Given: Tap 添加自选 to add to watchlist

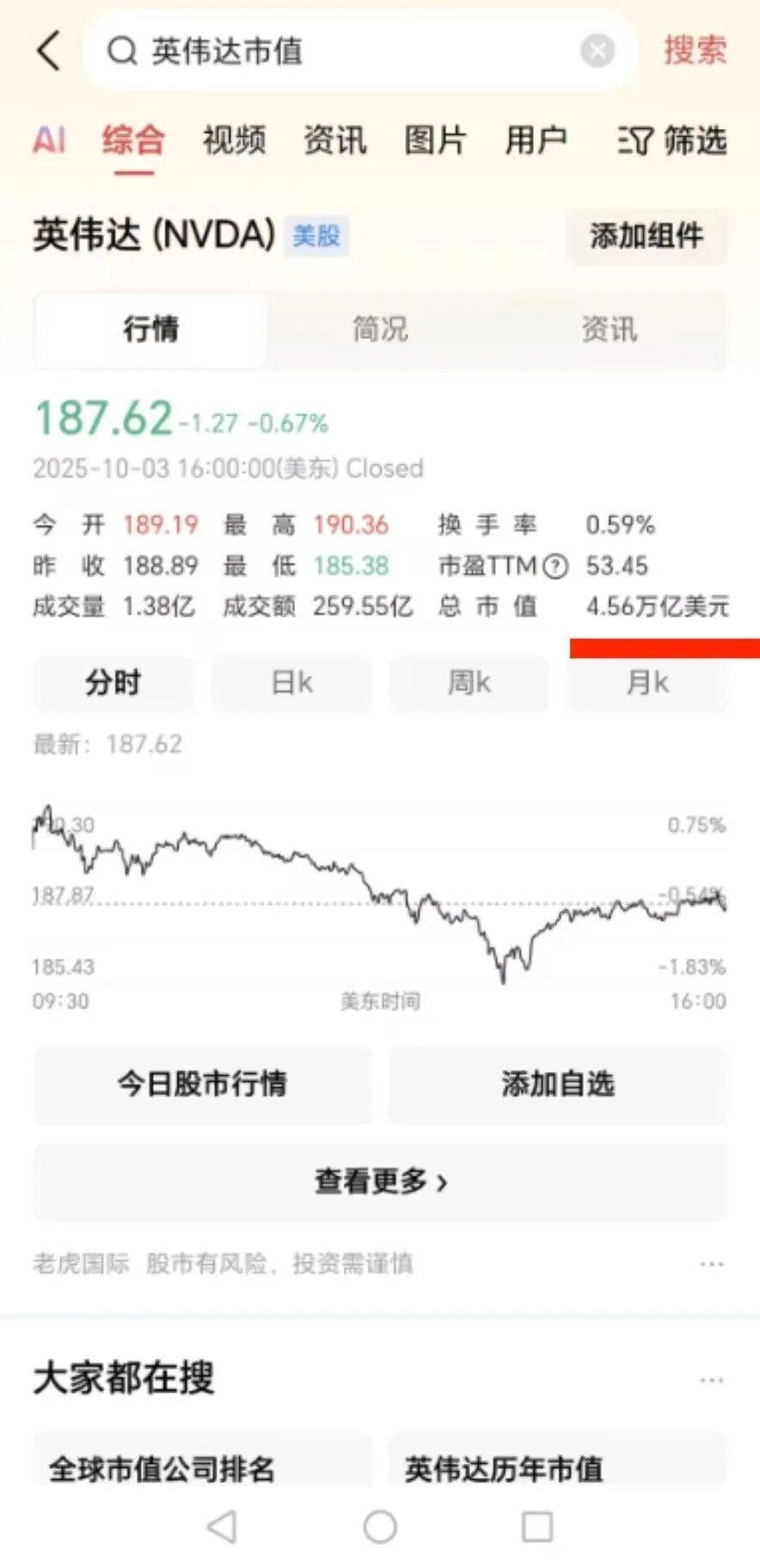Looking at the screenshot, I should point(558,1084).
